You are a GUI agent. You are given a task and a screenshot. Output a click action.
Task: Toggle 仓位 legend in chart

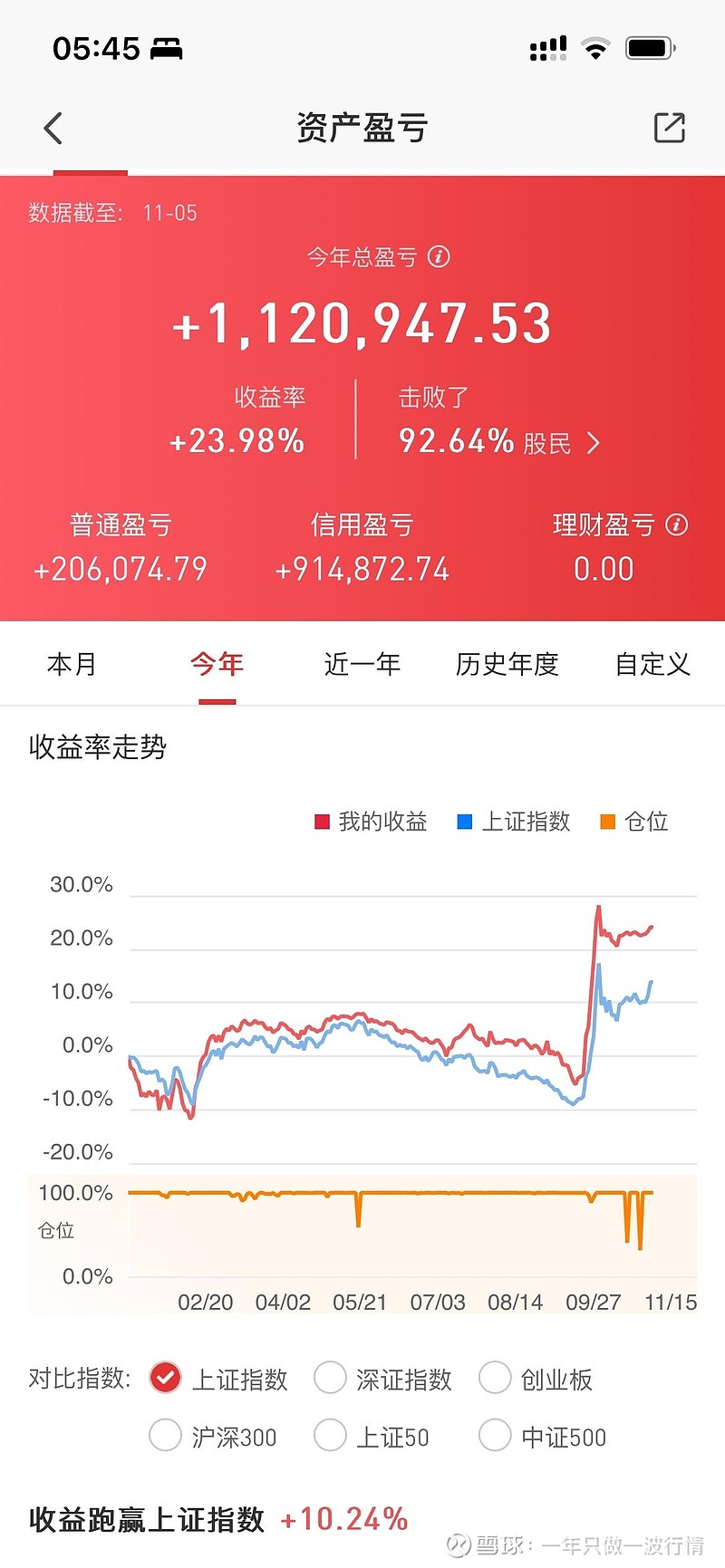coord(634,822)
